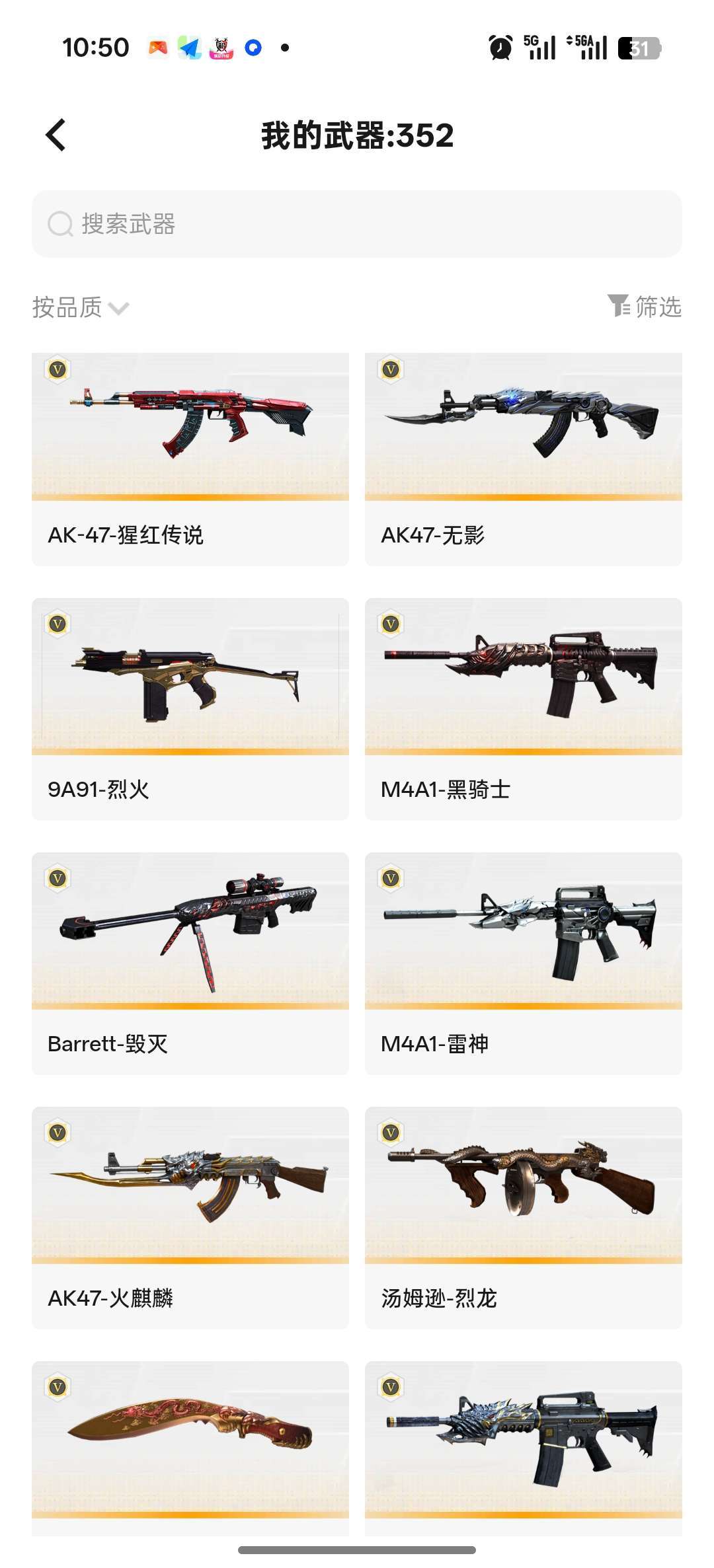Tap the 搜索武器 search input field
The height and width of the screenshot is (1568, 714).
click(357, 224)
